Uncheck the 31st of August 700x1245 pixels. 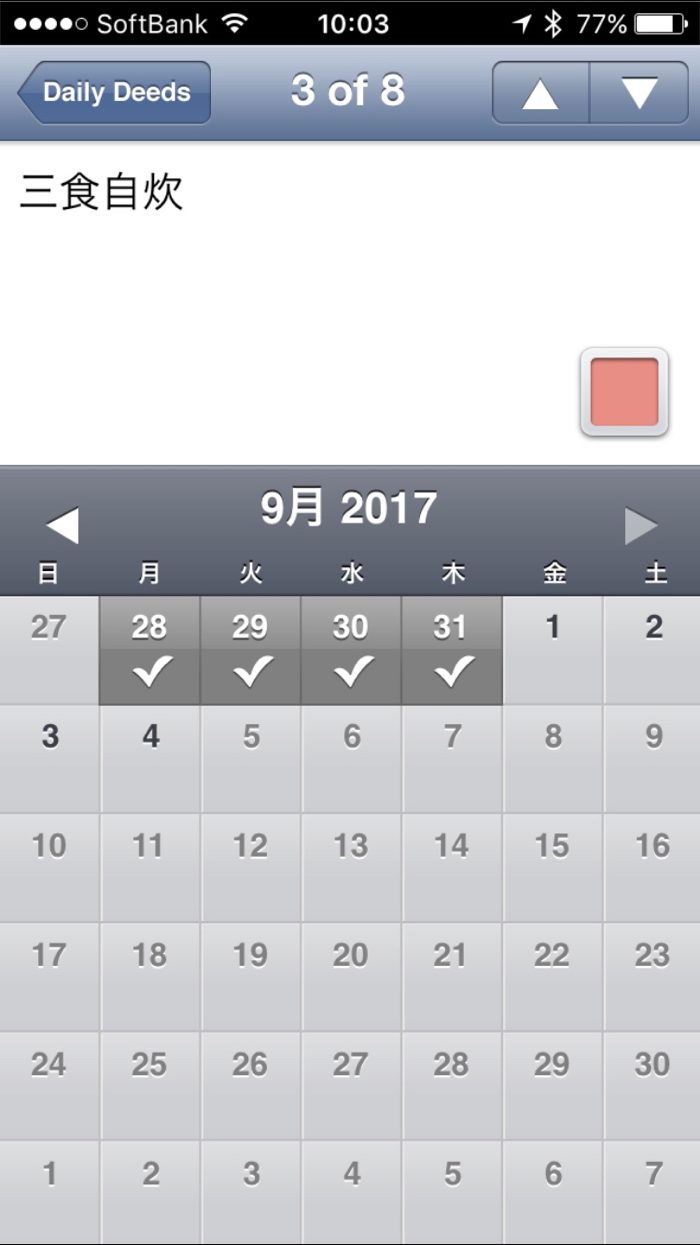[452, 650]
